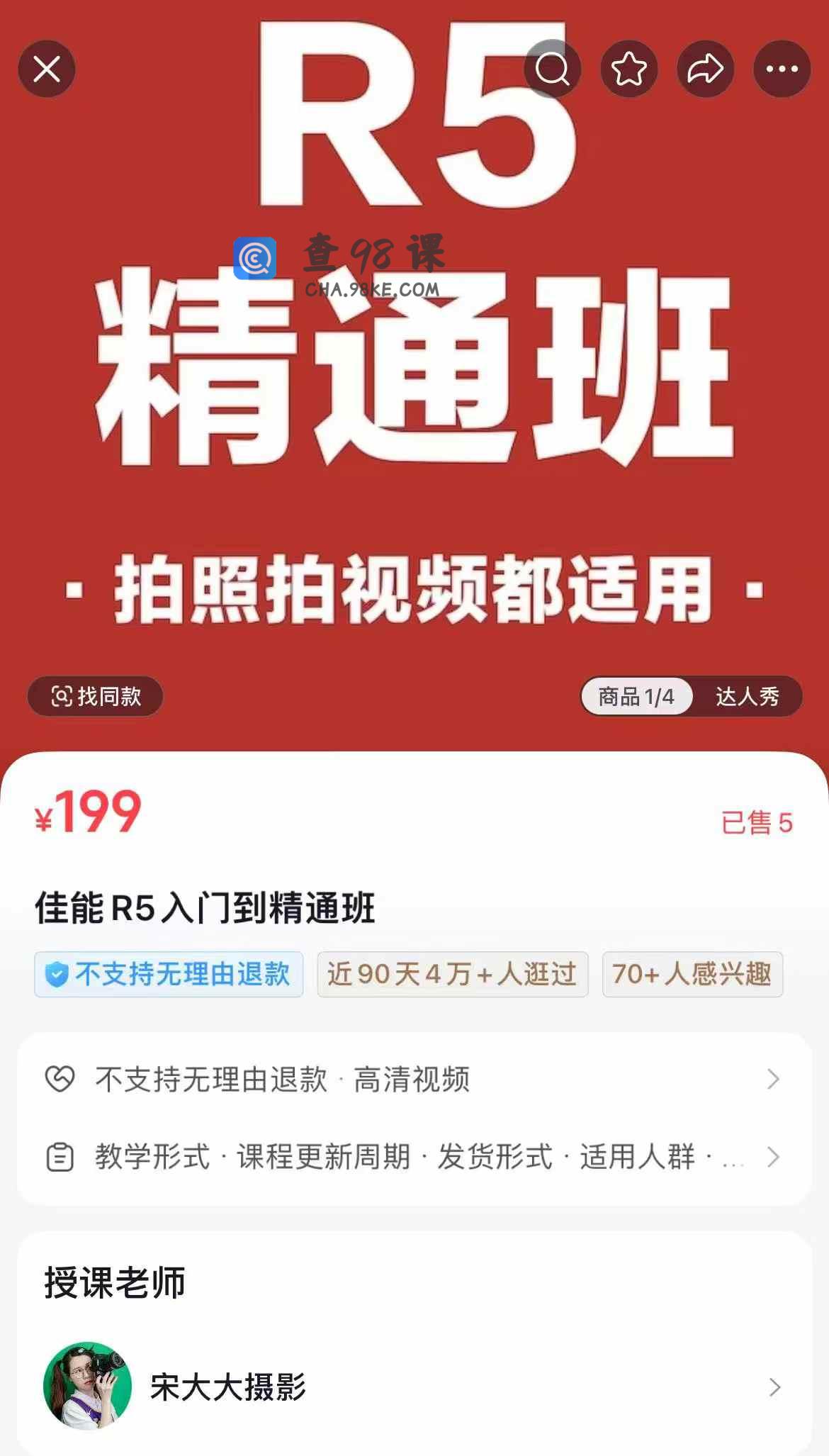Tap the 找同款 find-similar button
Viewport: 829px width, 1456px height.
click(96, 696)
